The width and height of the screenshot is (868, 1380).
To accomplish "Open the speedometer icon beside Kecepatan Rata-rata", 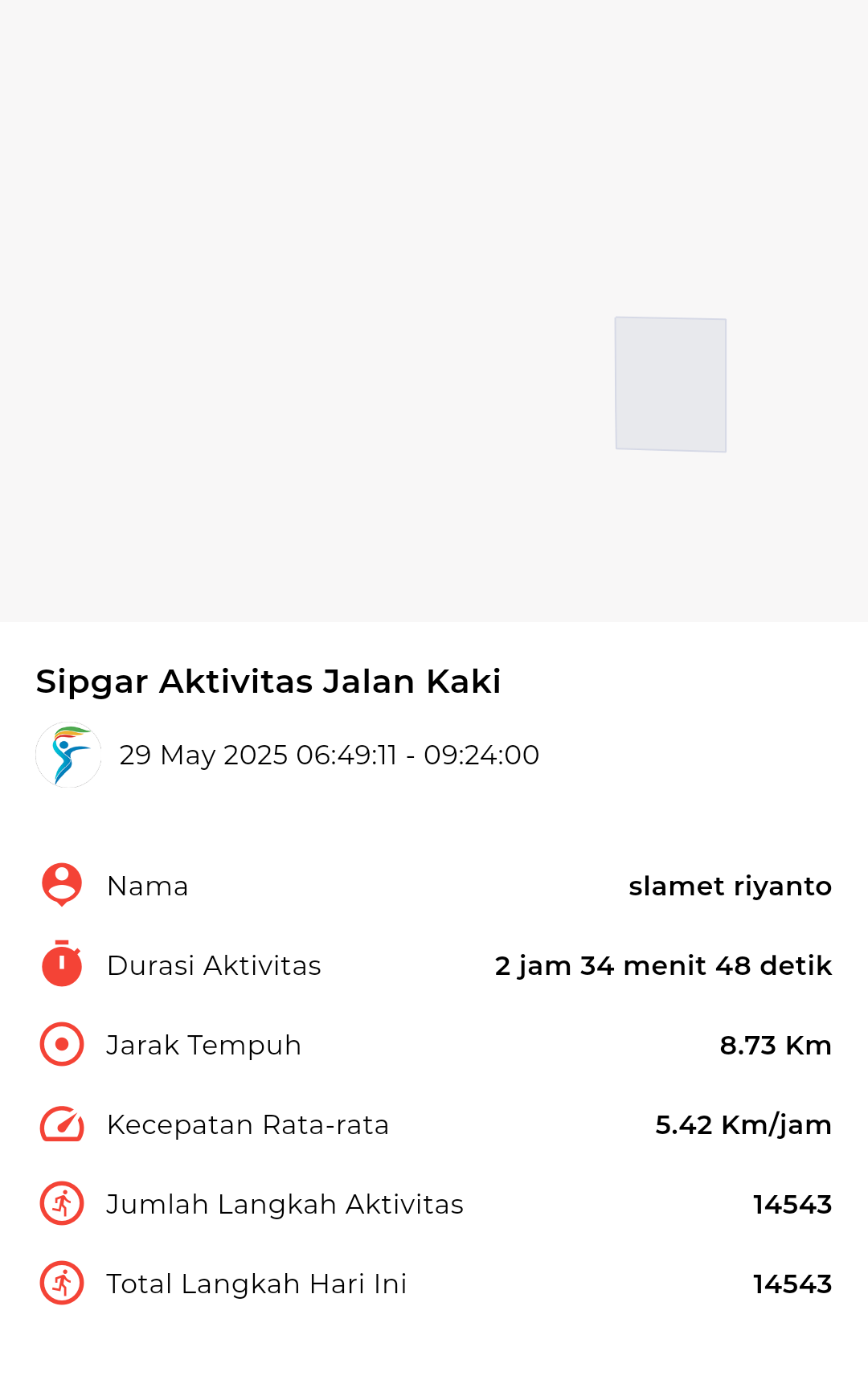I will pyautogui.click(x=60, y=1124).
